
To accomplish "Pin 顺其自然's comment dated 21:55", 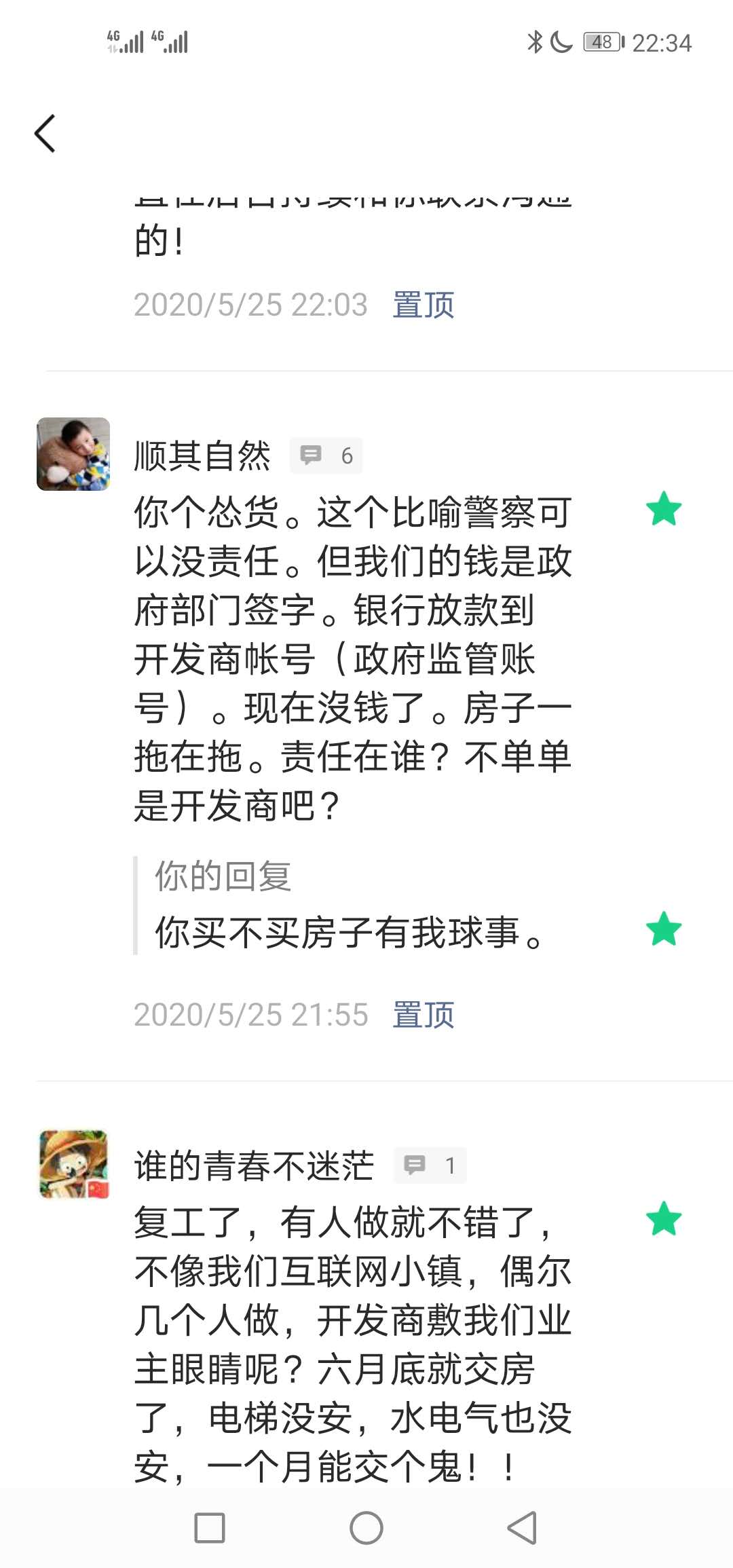I will tap(423, 1015).
